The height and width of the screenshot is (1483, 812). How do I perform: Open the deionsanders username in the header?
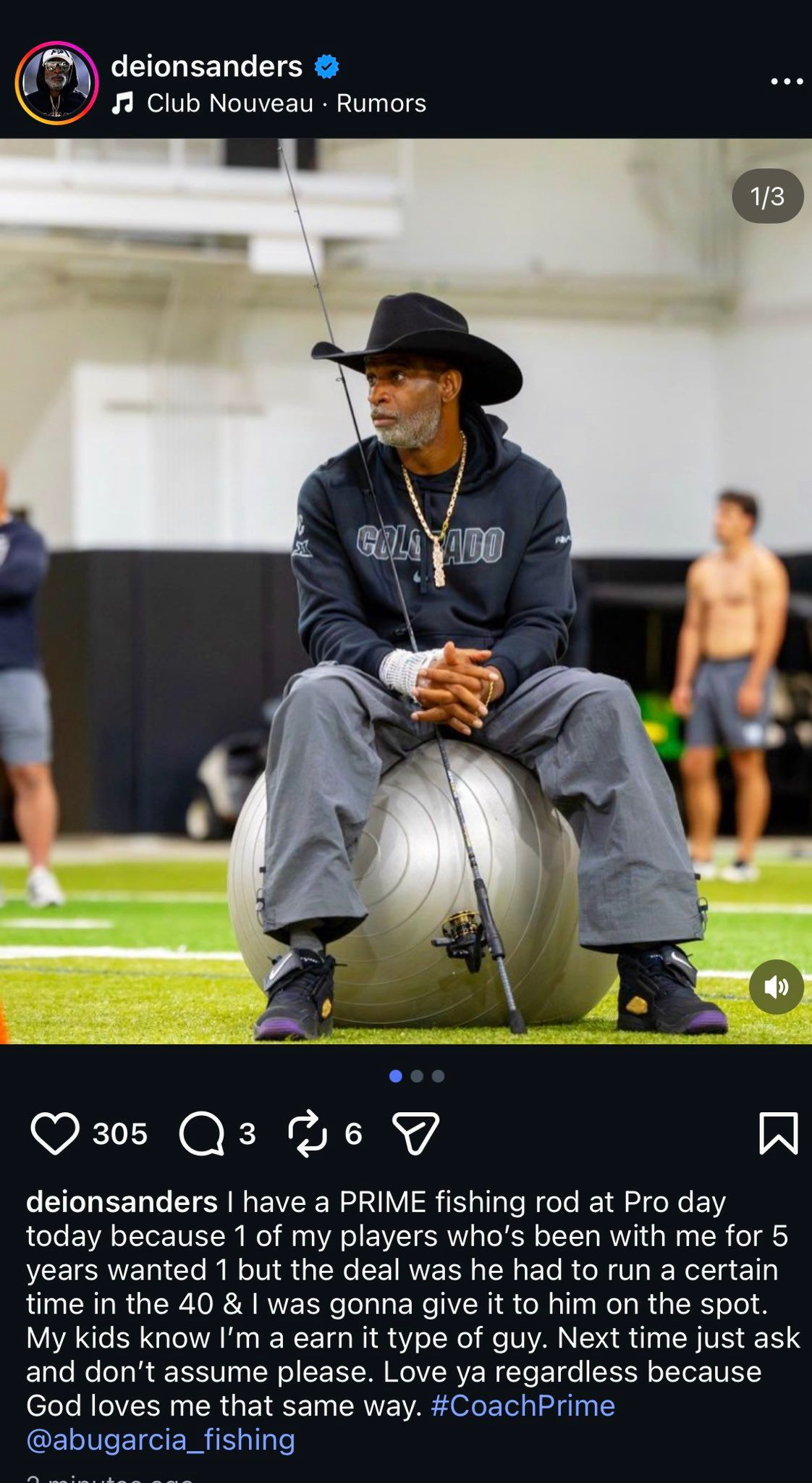point(206,67)
